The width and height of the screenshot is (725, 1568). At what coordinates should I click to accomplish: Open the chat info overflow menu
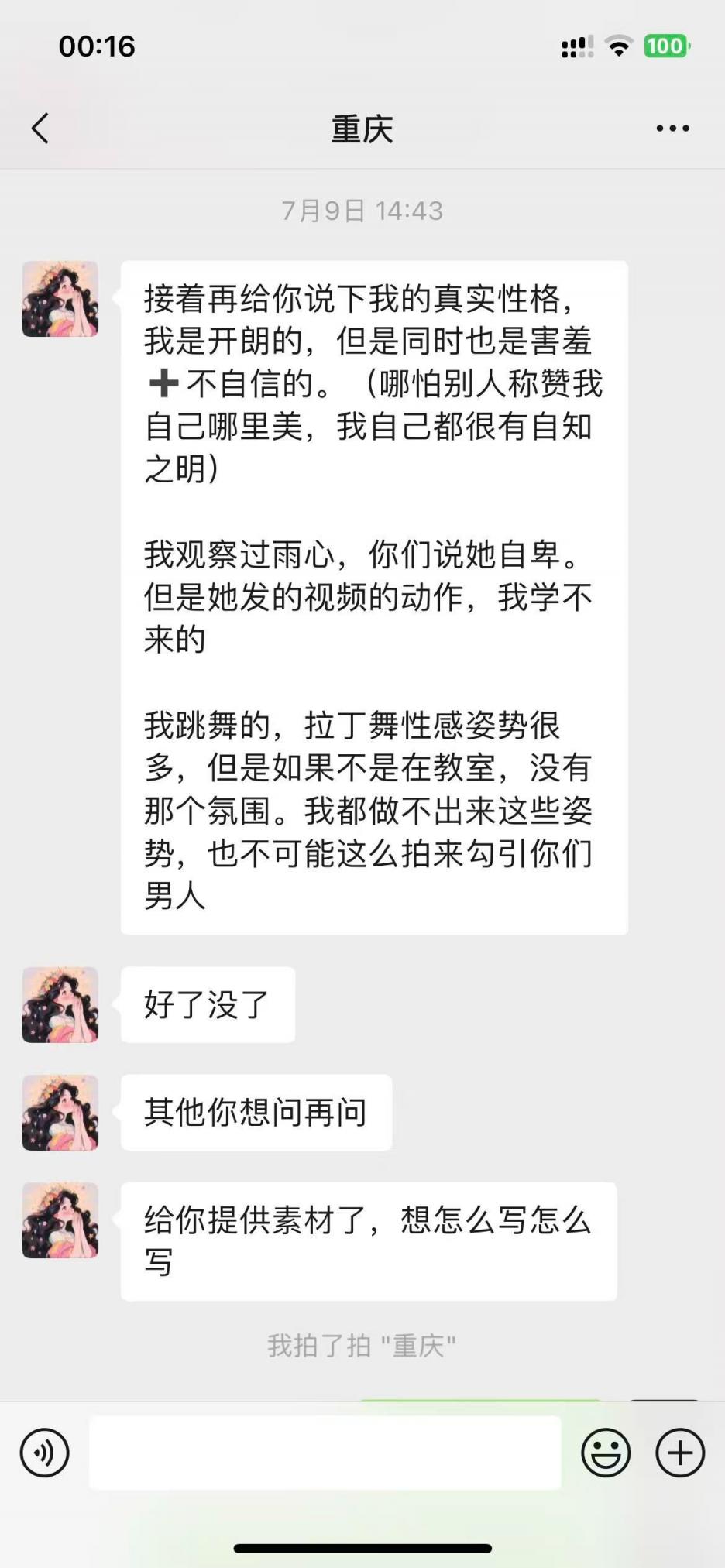(672, 129)
